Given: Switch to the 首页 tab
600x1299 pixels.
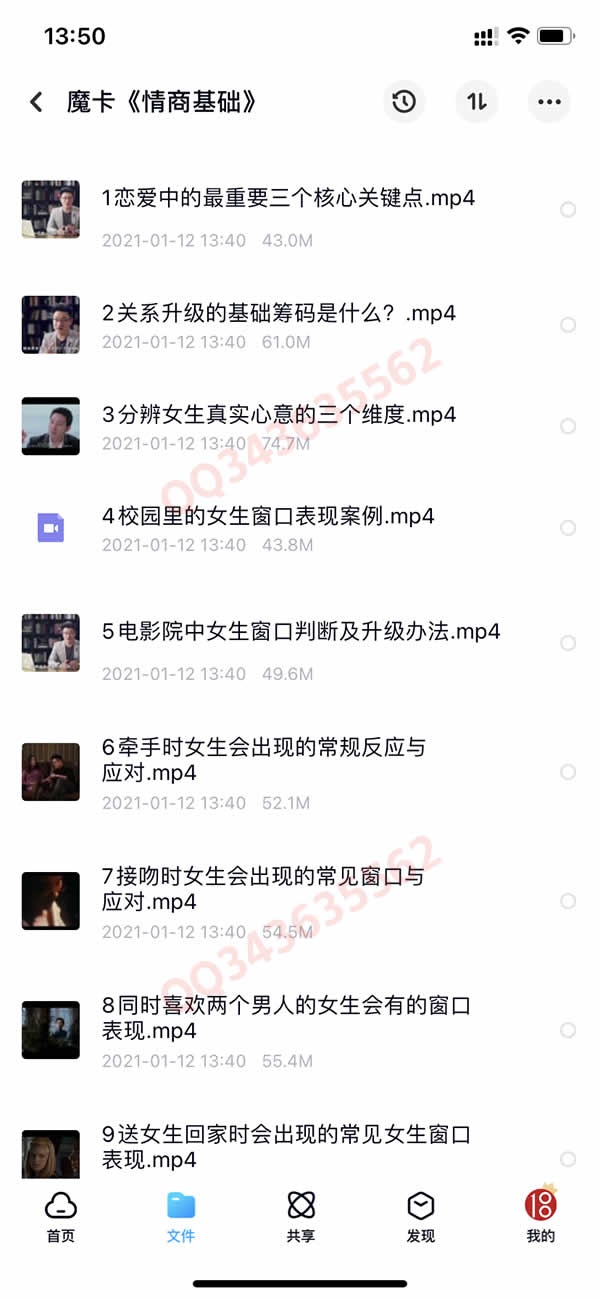Looking at the screenshot, I should pyautogui.click(x=61, y=1216).
